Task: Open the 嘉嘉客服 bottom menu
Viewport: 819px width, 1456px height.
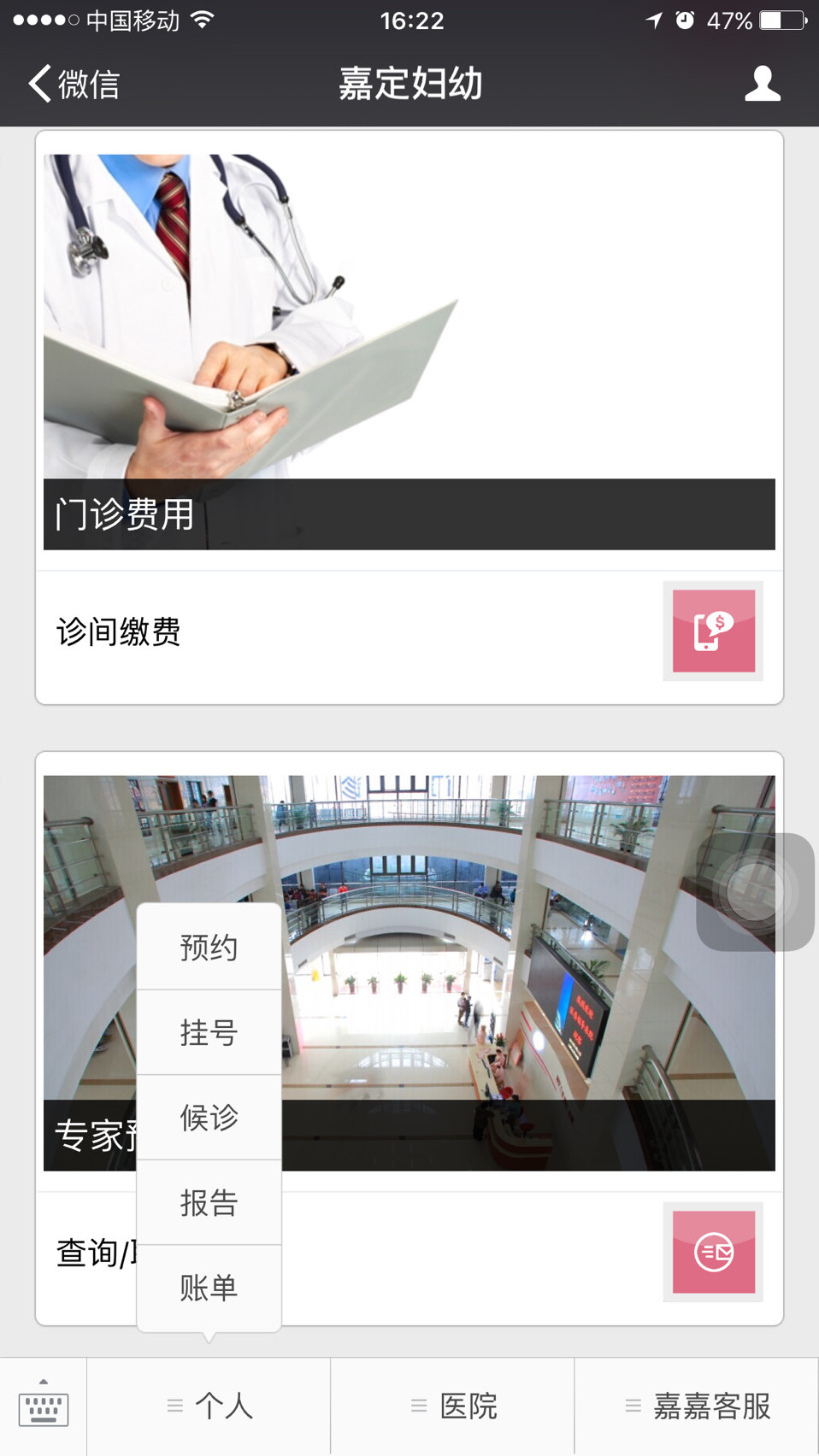Action: pos(697,1406)
